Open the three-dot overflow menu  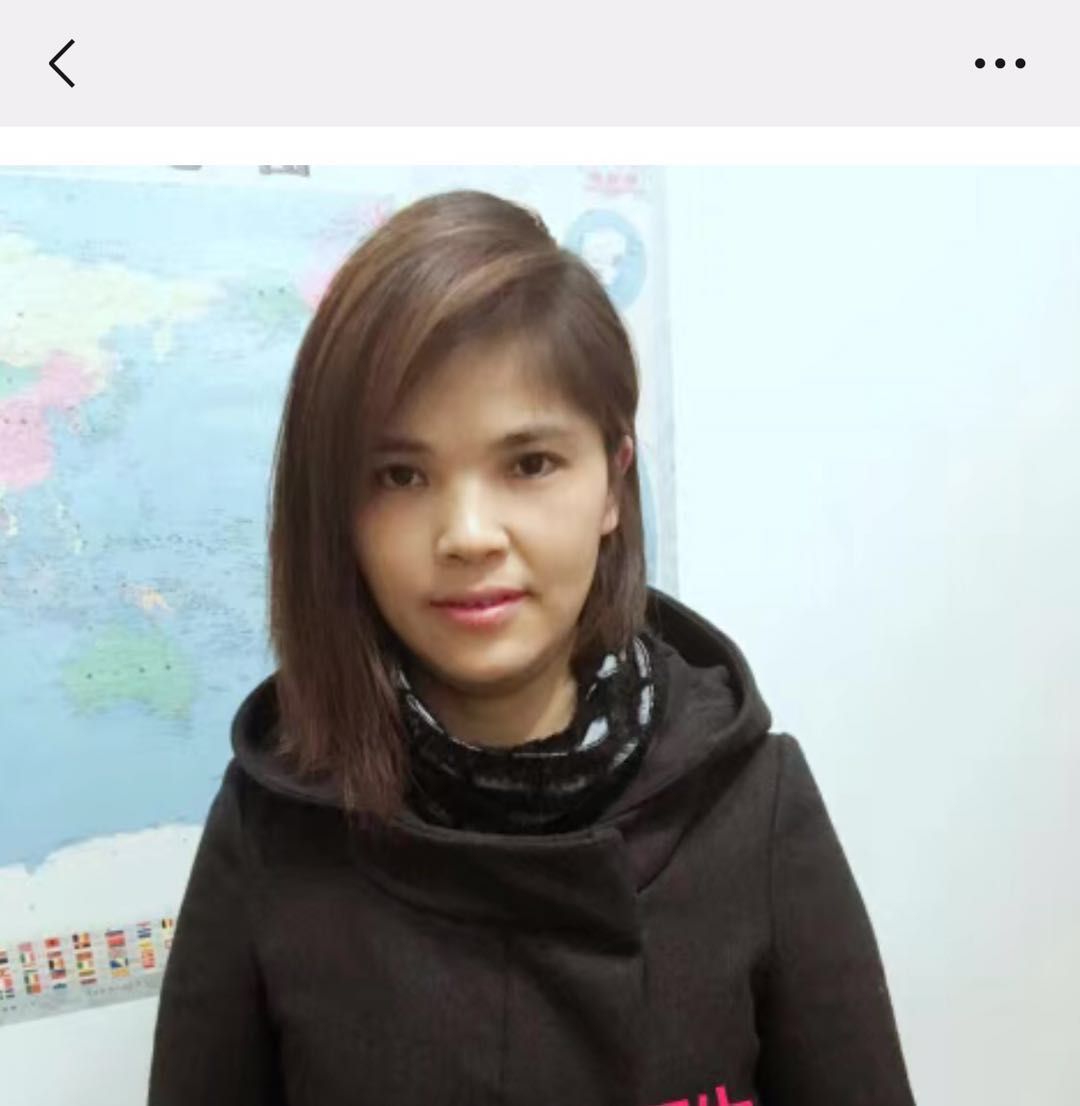[x=999, y=63]
